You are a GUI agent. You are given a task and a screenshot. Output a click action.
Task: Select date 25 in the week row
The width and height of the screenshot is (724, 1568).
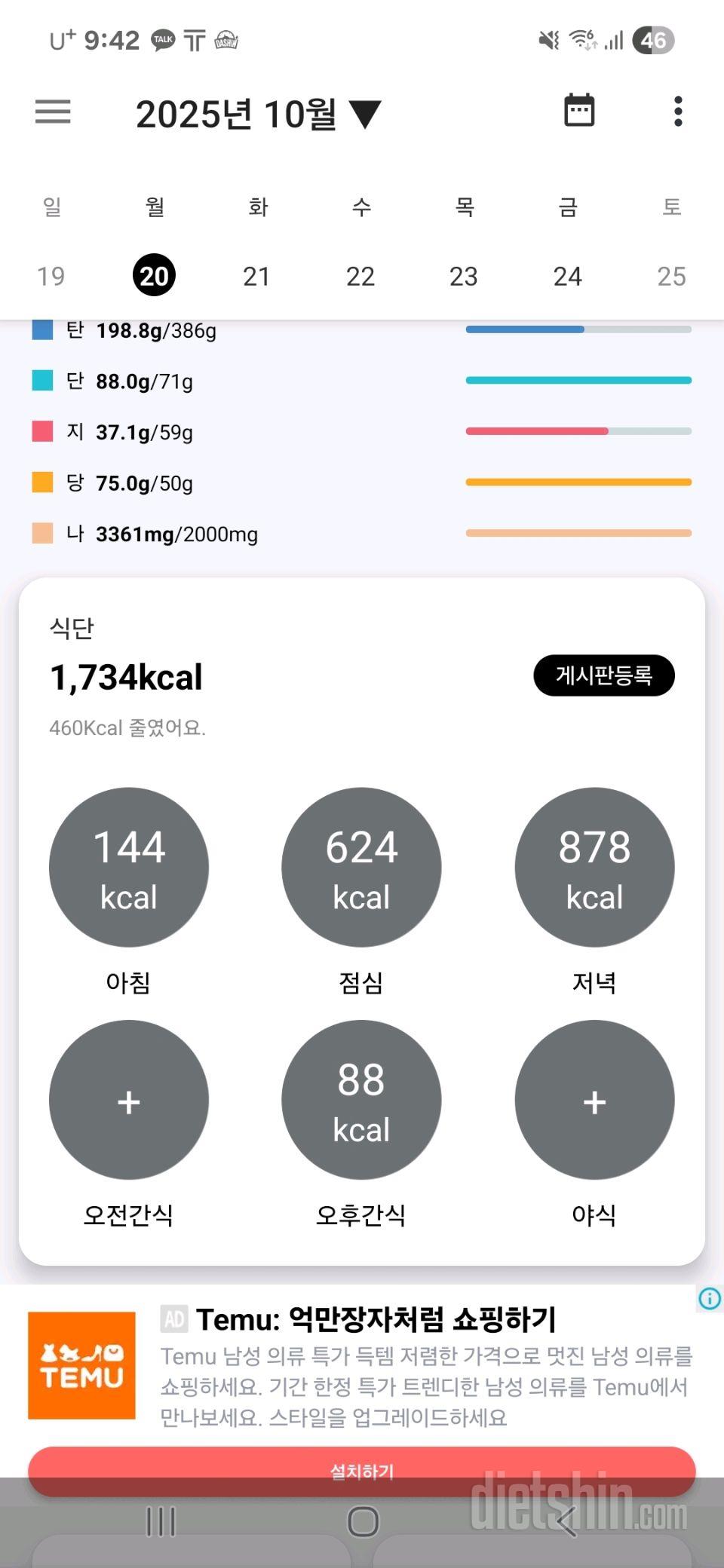click(671, 276)
